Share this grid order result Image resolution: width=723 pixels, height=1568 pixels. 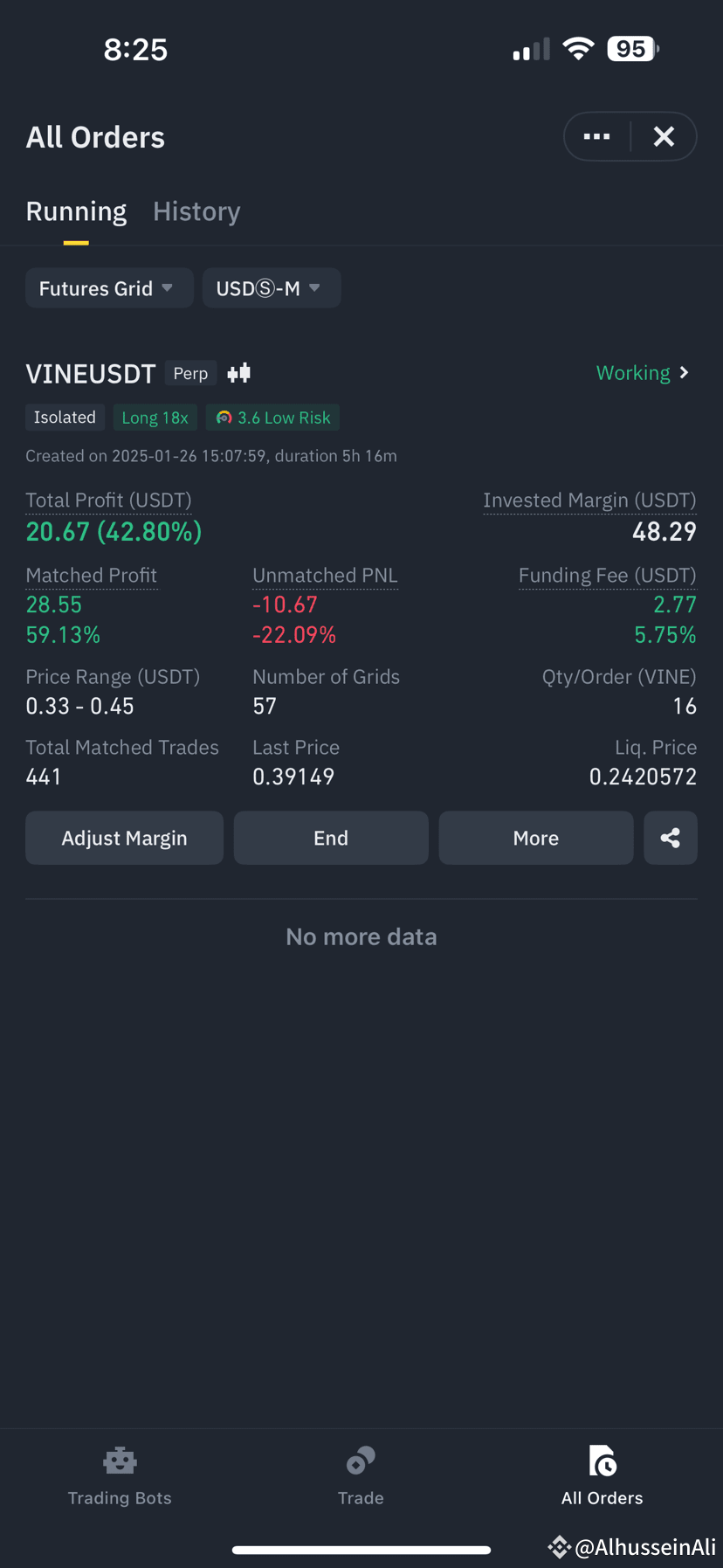(671, 838)
